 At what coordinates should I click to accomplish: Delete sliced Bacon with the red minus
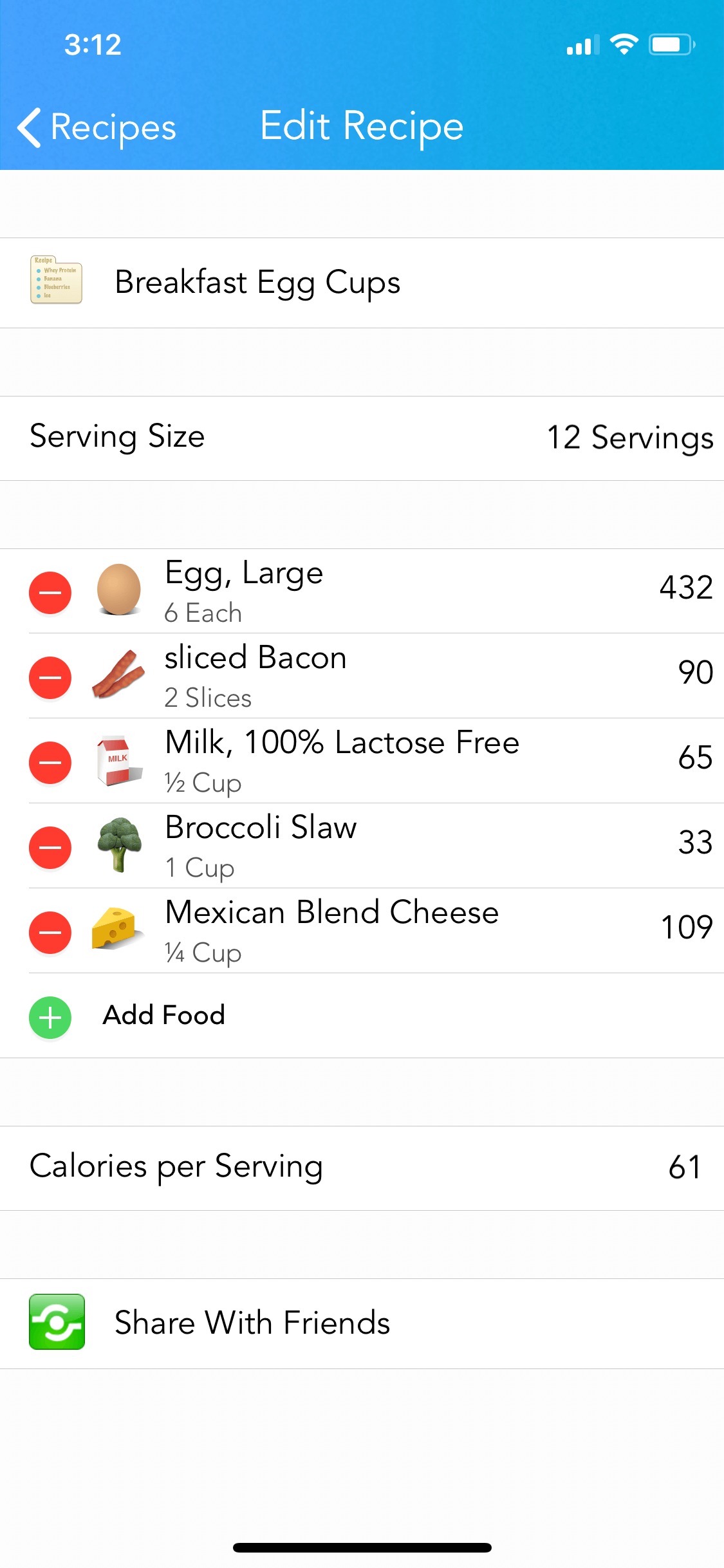pyautogui.click(x=50, y=677)
